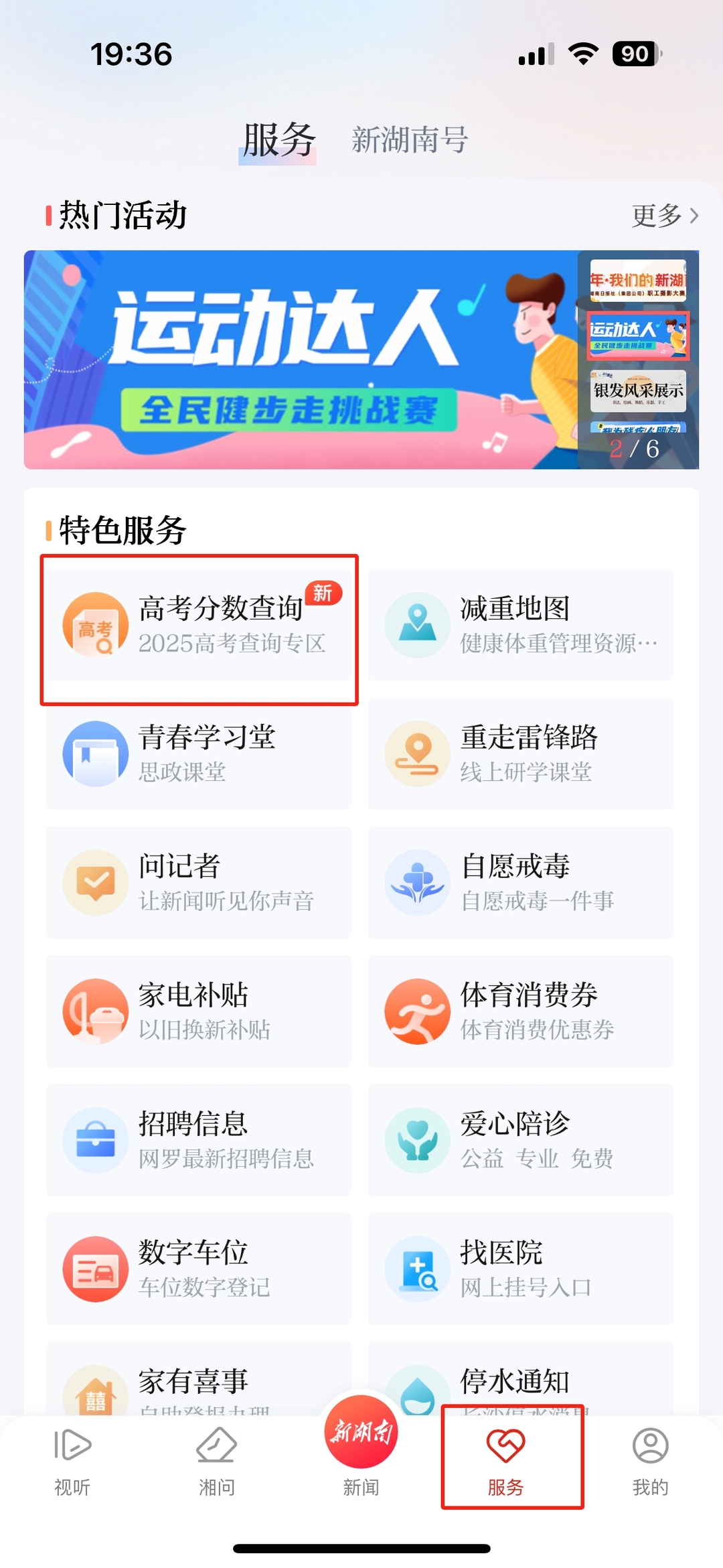Open 体育消费券 coupons
The image size is (723, 1568).
pos(520,1011)
